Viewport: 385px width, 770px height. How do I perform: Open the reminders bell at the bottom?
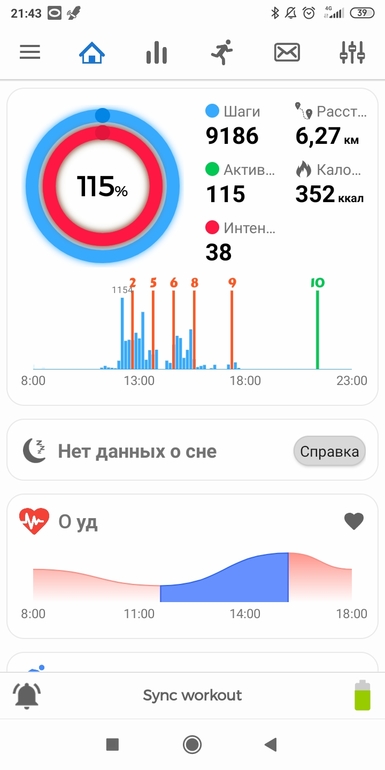(x=27, y=695)
